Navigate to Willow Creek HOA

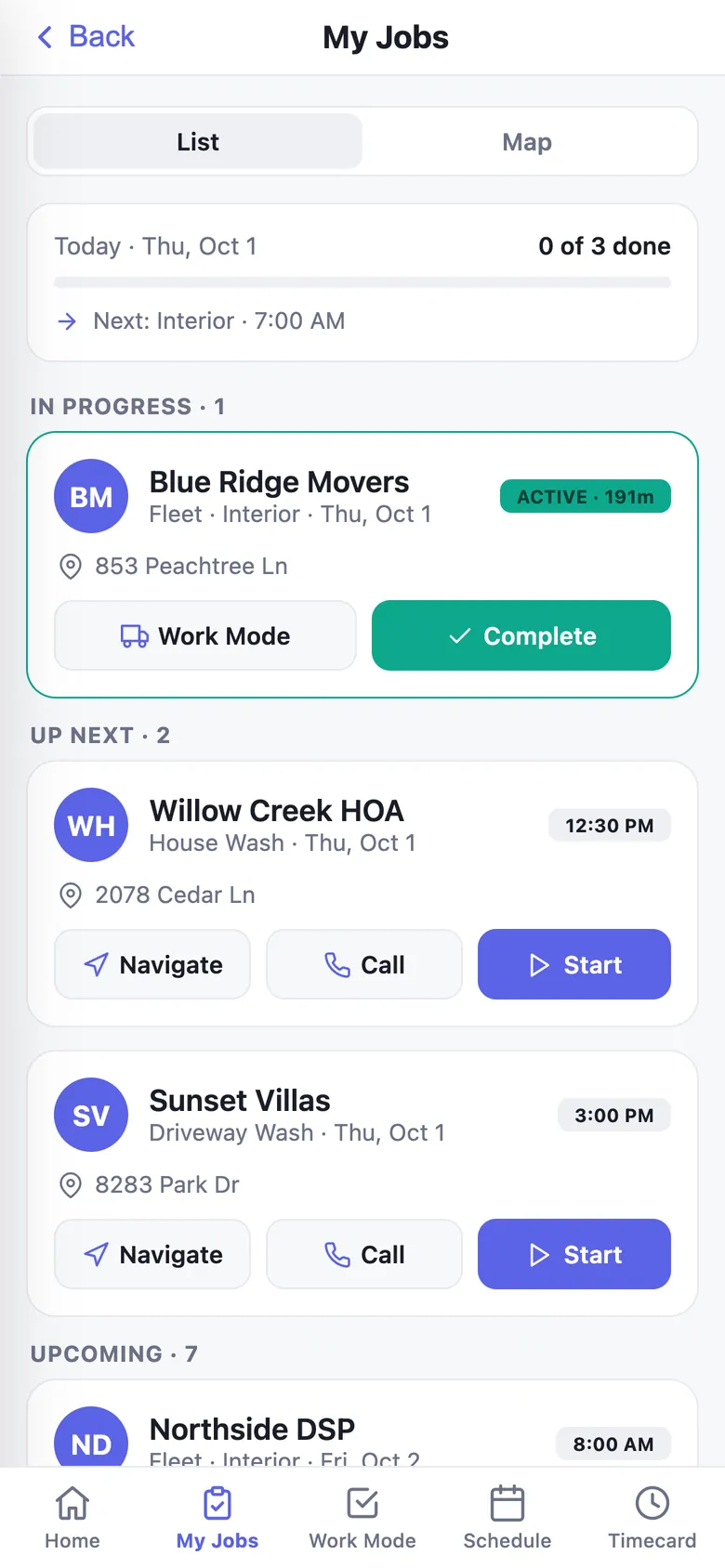pyautogui.click(x=152, y=964)
